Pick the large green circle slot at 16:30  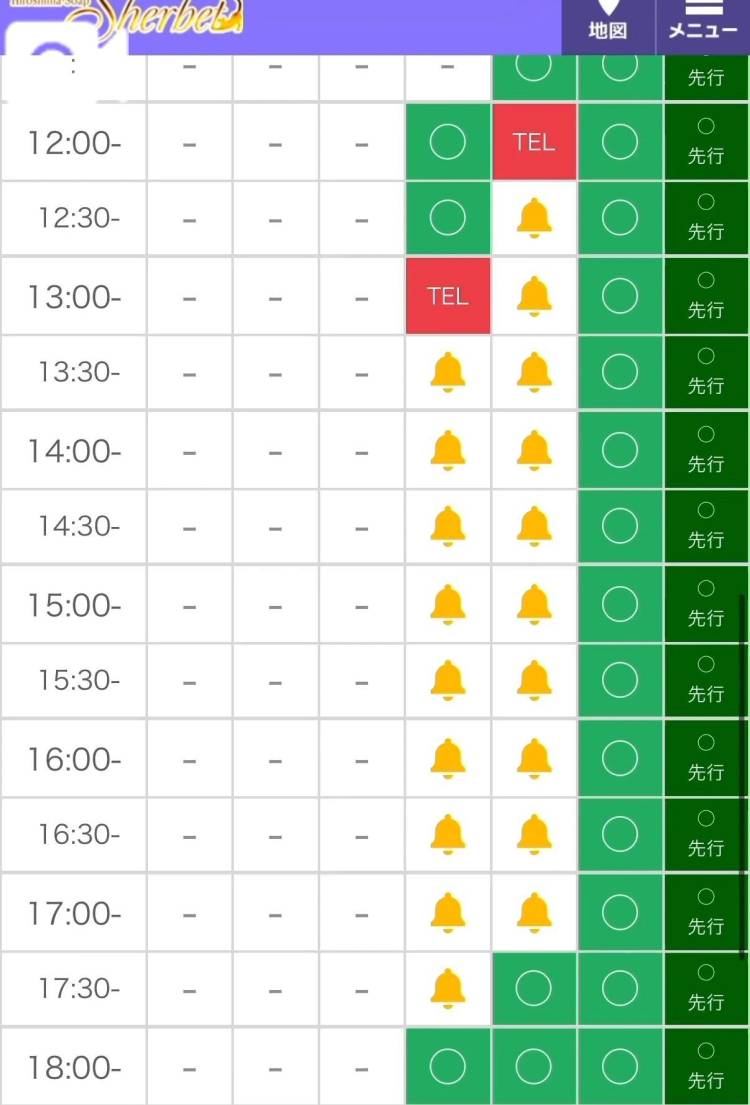[x=620, y=834]
